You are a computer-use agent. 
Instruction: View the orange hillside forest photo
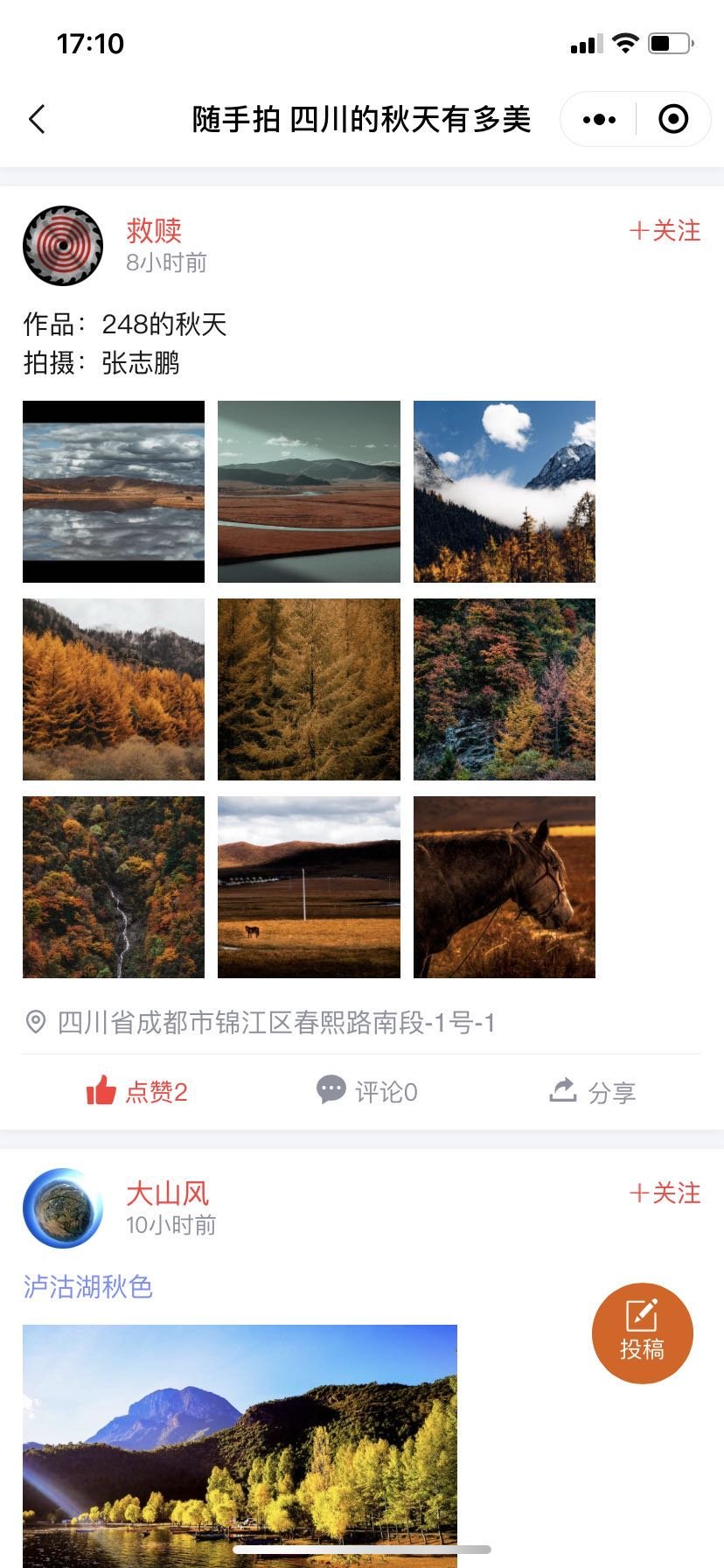[114, 689]
